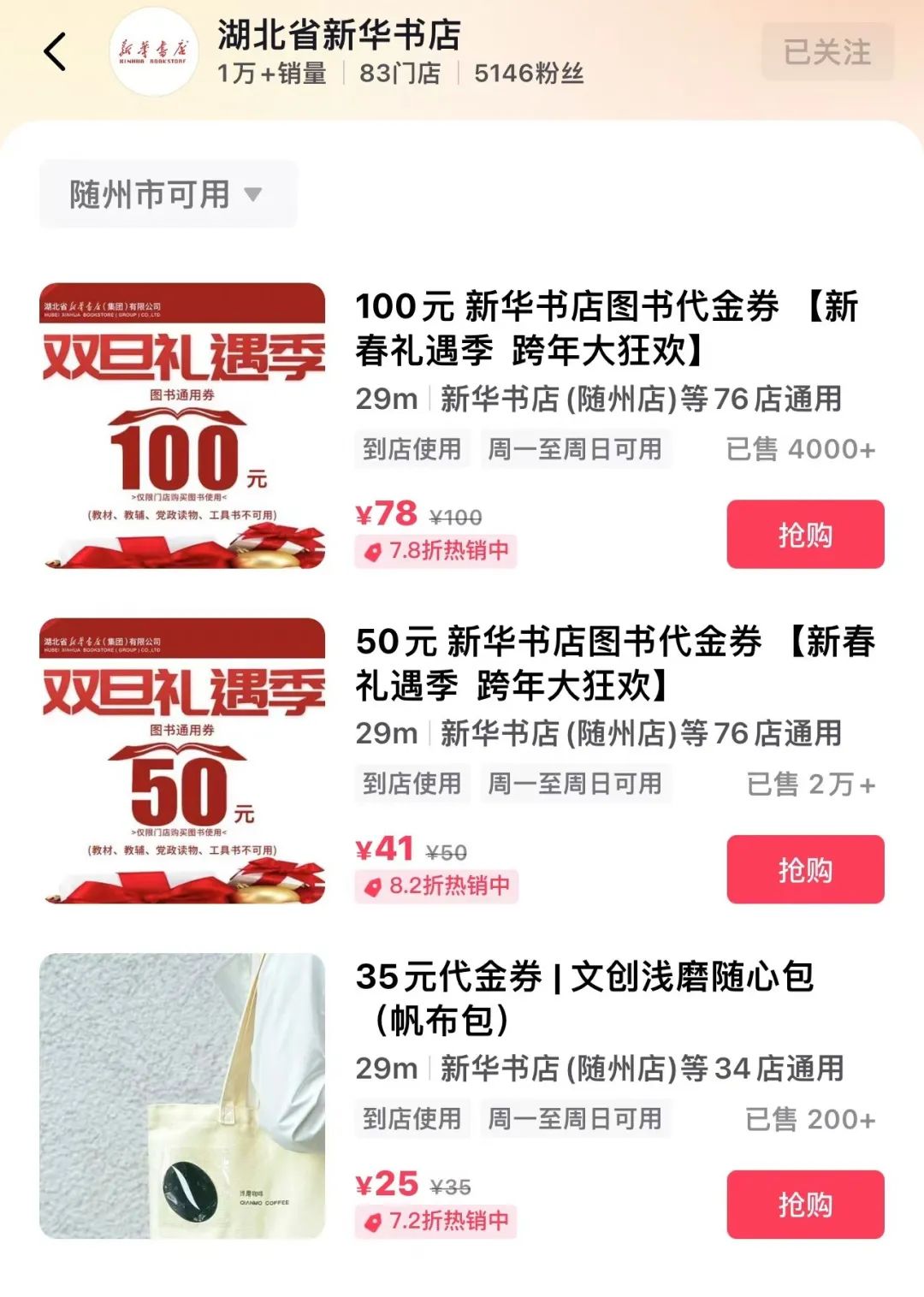Tap 抢购 on the 50元 book voucher
Screen dimensions: 924x1297
[805, 868]
